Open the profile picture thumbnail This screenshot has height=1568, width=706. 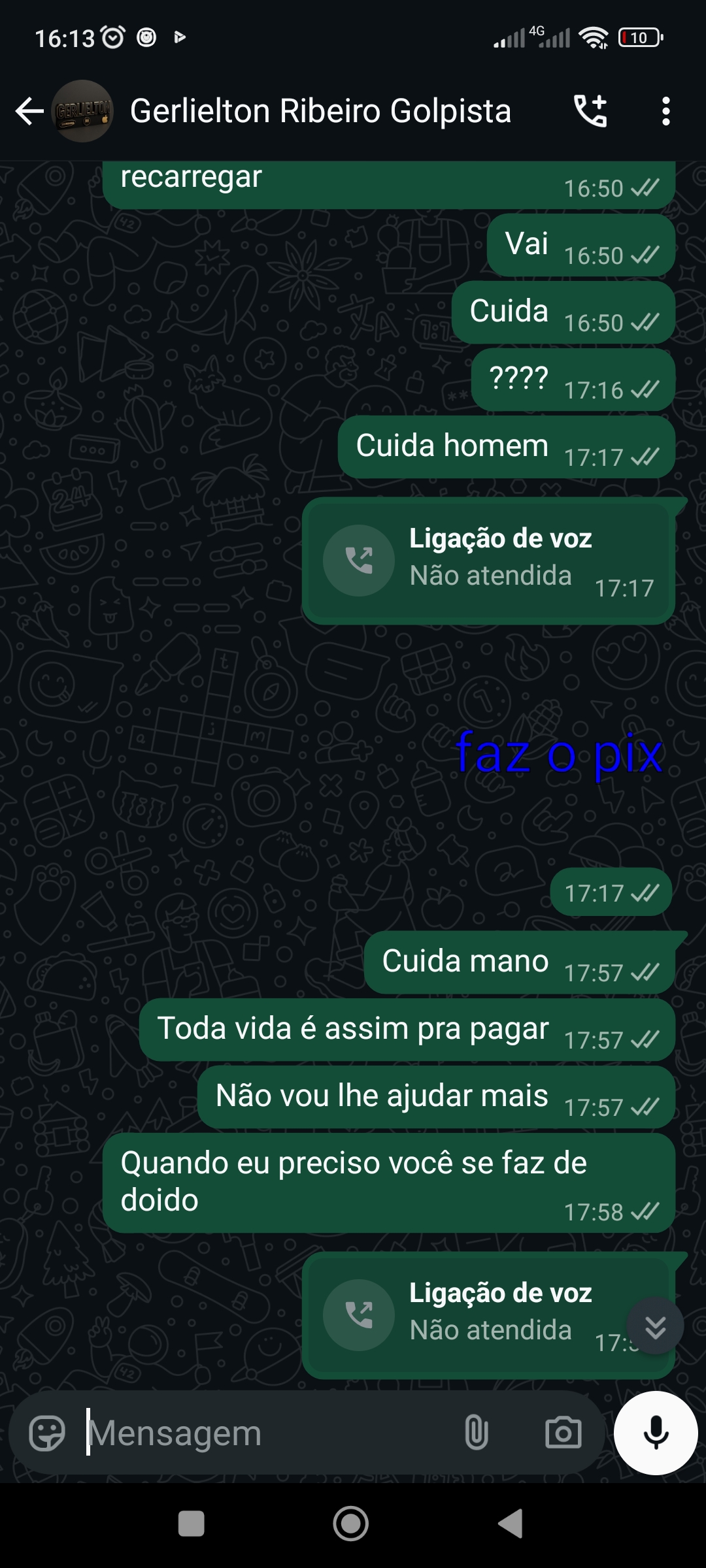[x=82, y=111]
